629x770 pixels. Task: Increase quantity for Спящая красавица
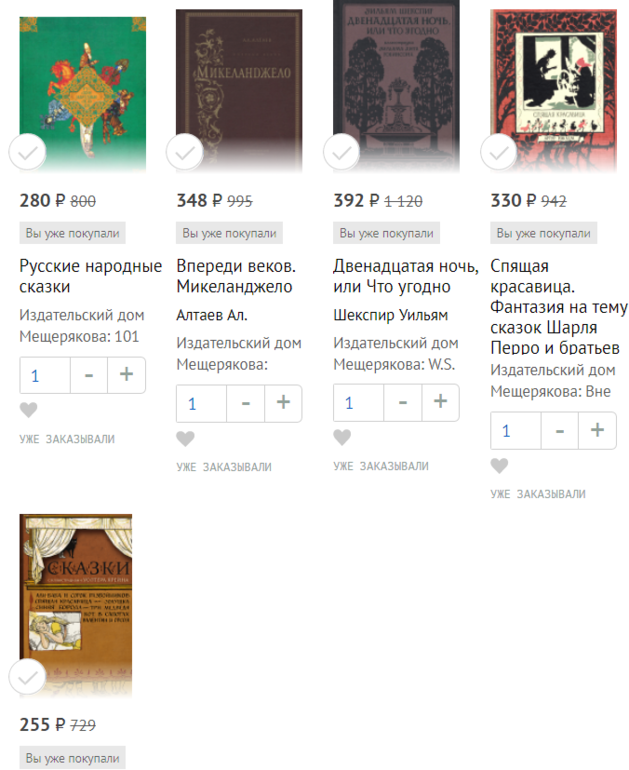coord(597,431)
